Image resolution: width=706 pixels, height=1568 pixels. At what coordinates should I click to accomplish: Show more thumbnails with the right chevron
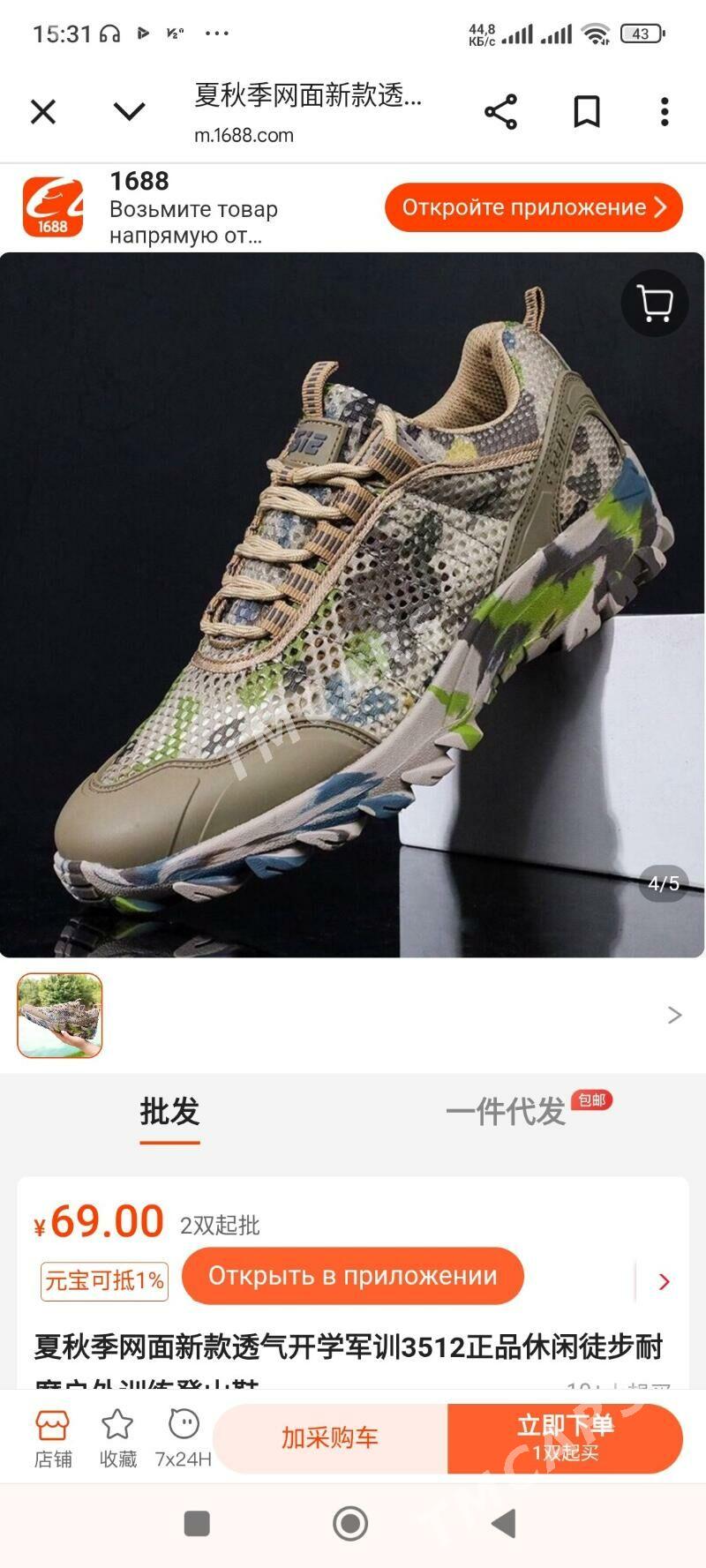tap(674, 1015)
